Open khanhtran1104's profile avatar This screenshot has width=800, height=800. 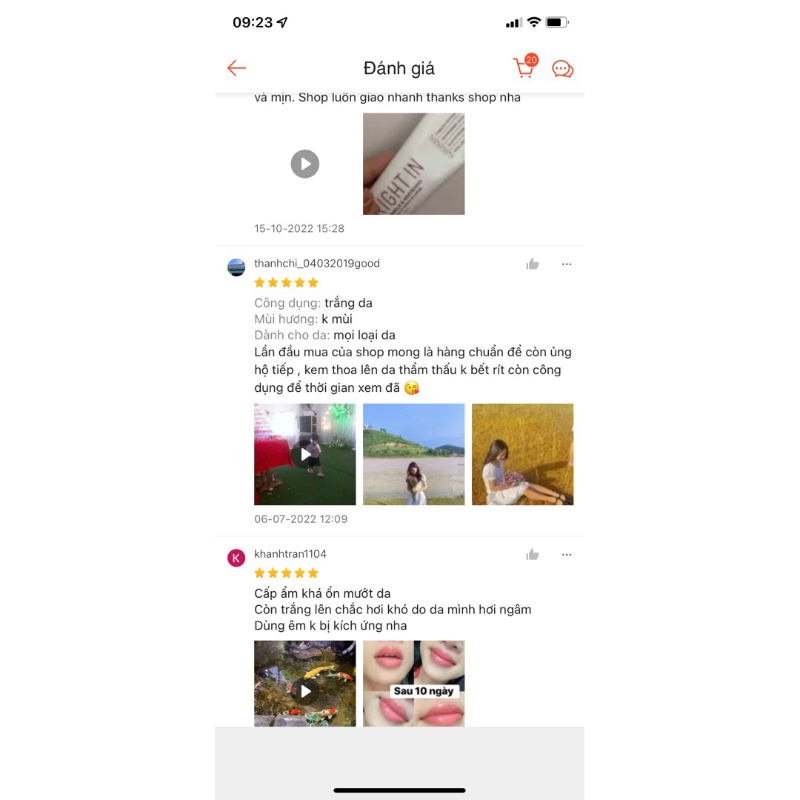click(x=236, y=558)
